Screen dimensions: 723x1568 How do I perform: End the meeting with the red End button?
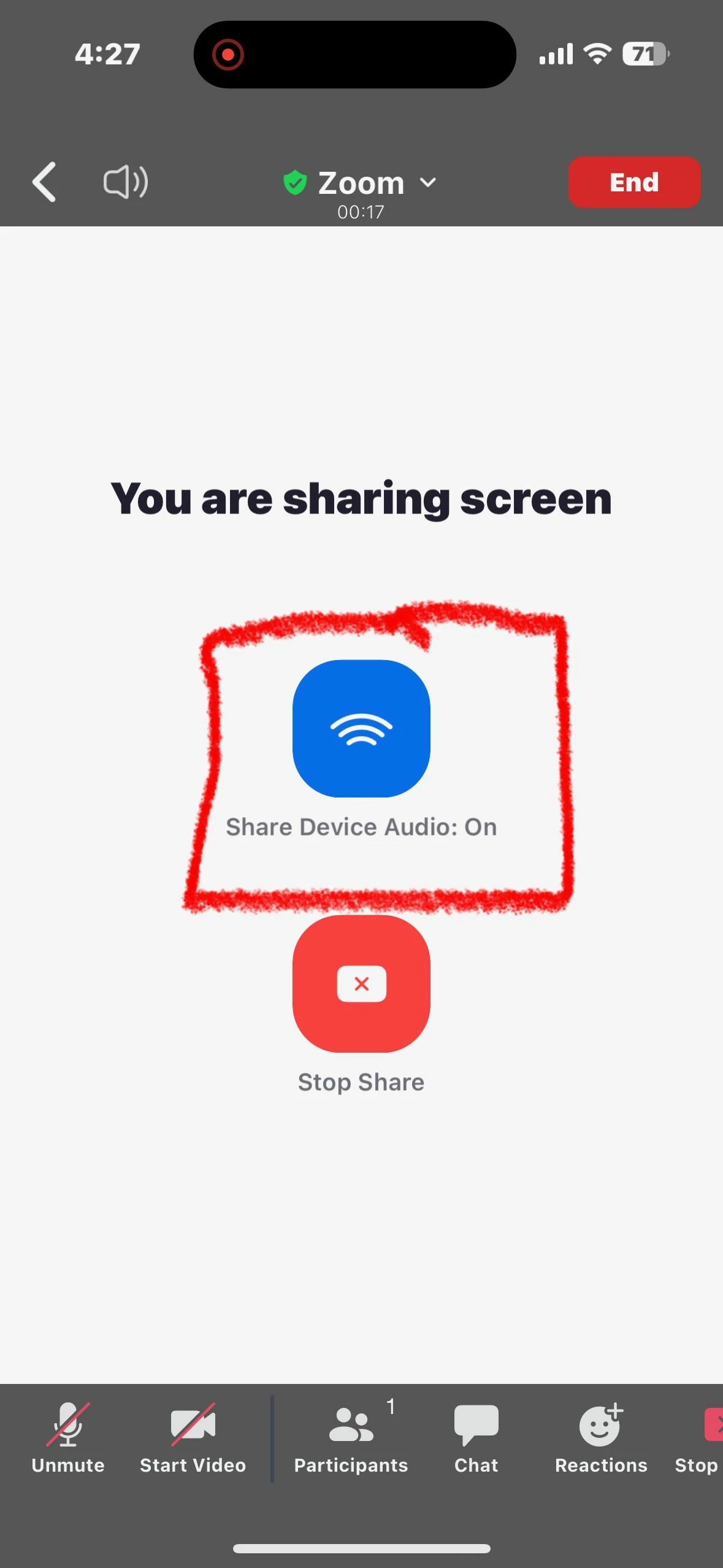(x=633, y=182)
